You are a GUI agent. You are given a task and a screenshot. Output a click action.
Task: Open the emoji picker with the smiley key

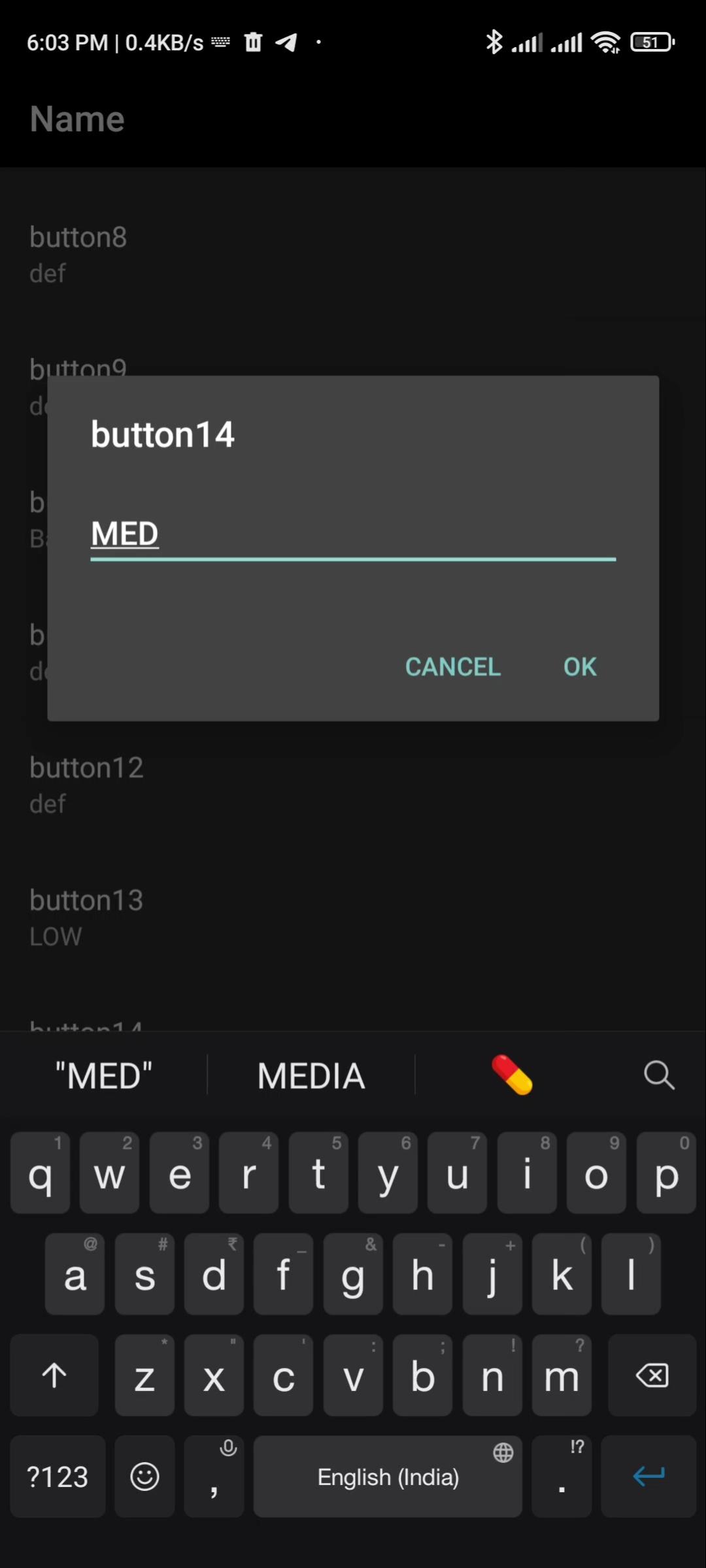click(144, 1477)
